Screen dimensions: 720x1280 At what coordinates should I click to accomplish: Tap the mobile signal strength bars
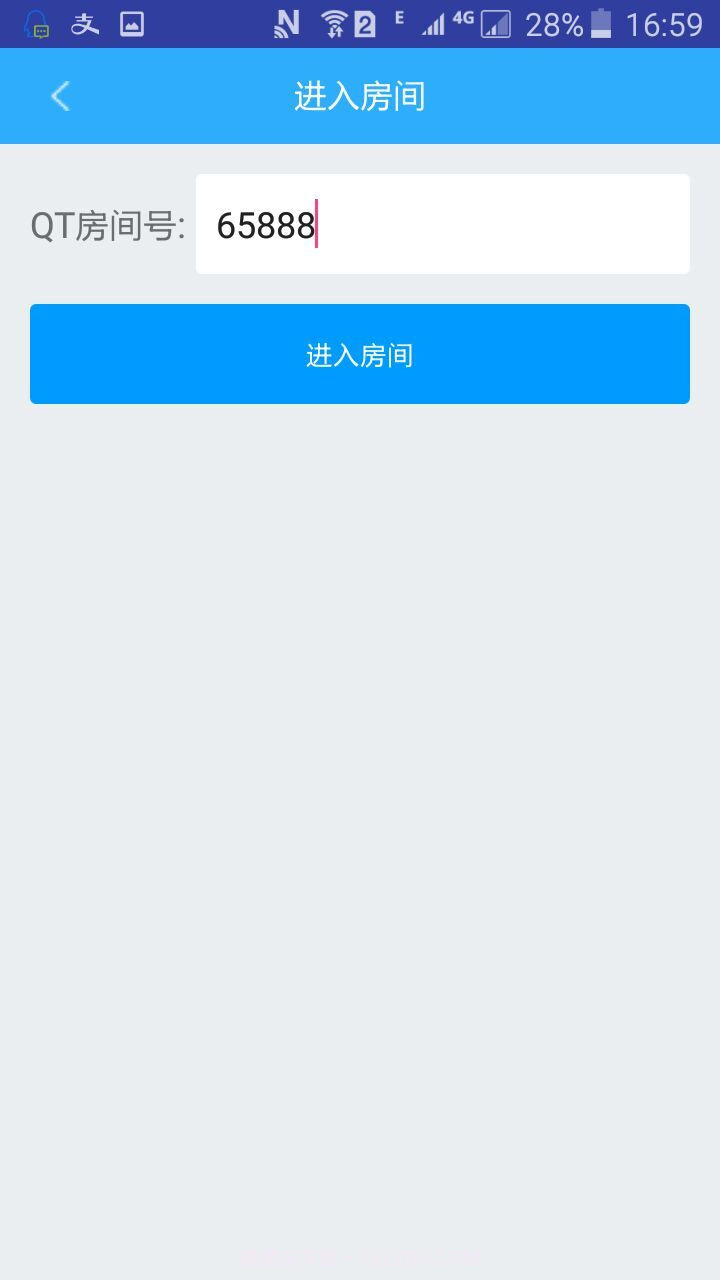point(433,22)
